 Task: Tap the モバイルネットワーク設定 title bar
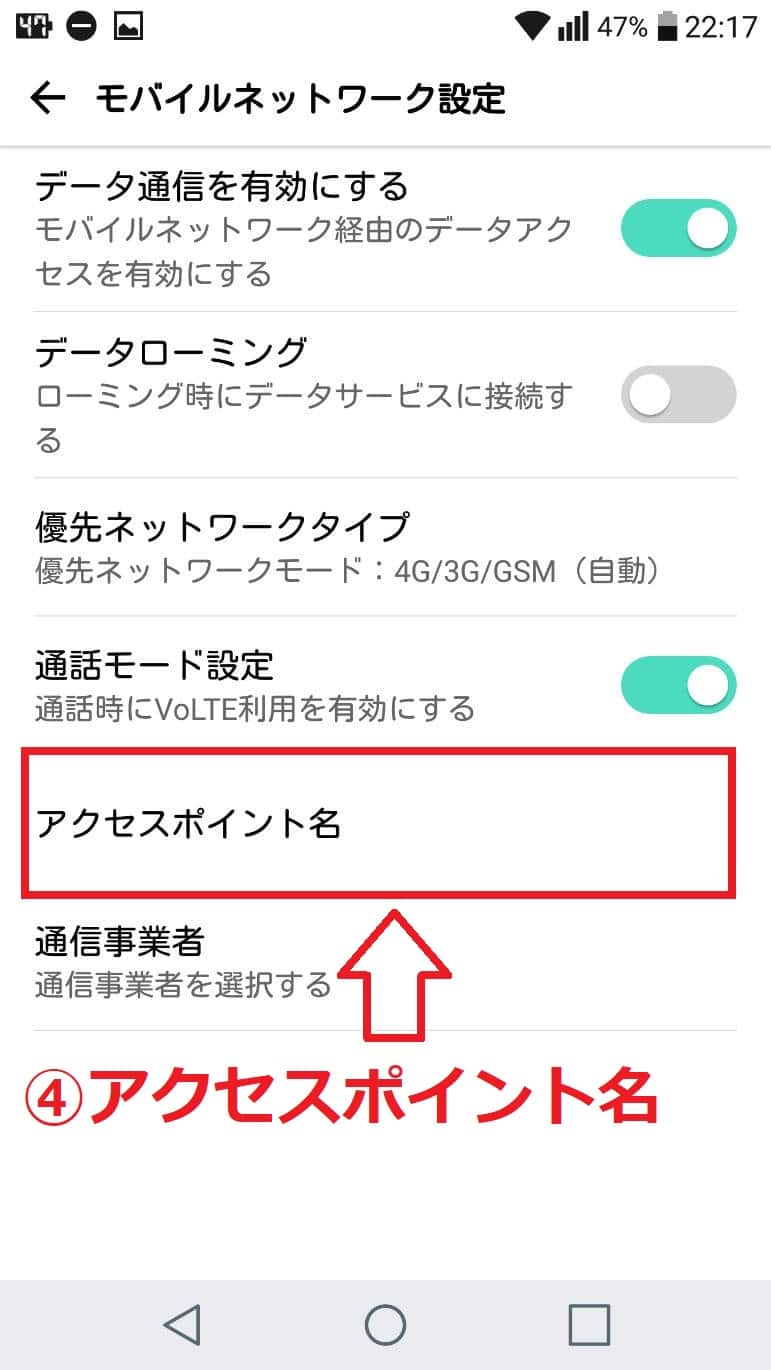pyautogui.click(x=300, y=97)
